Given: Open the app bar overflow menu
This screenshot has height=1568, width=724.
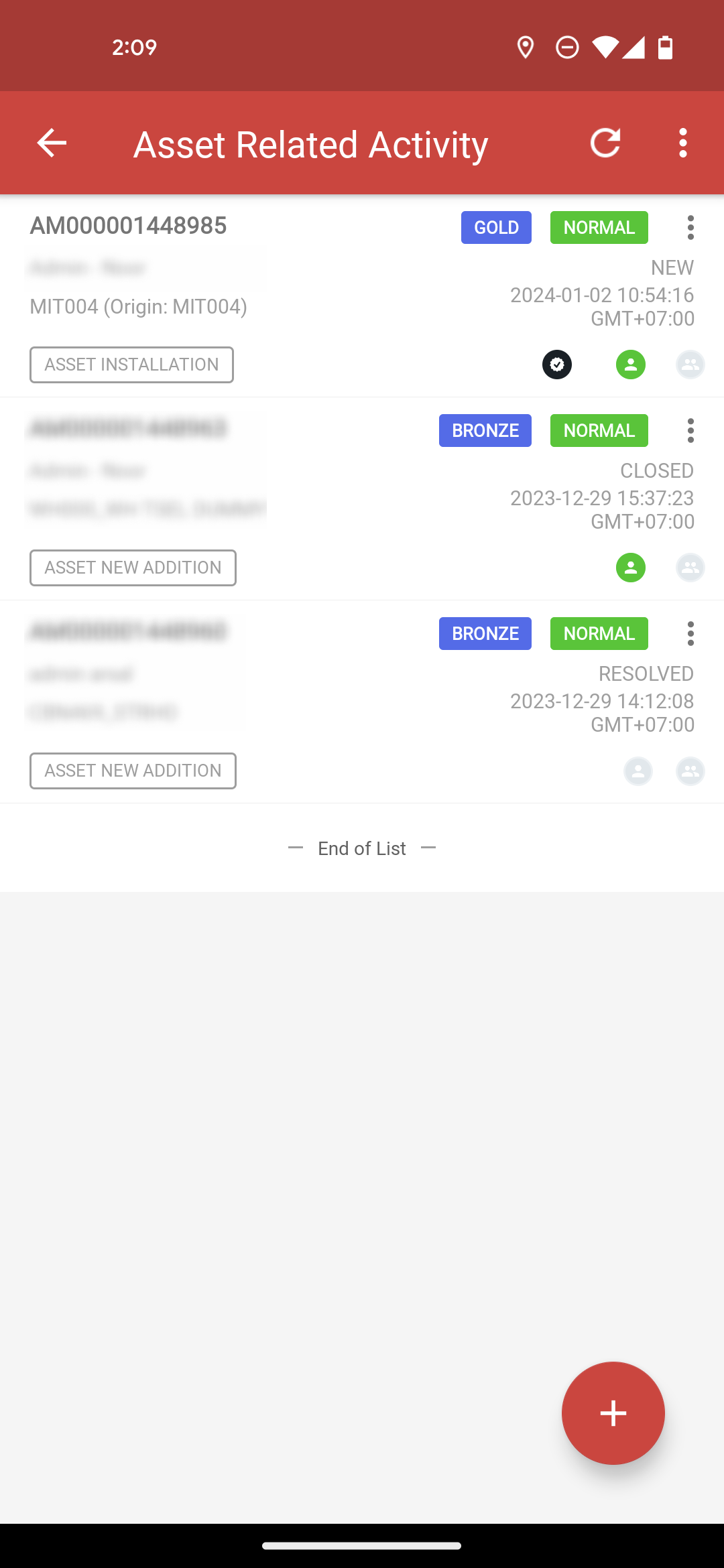Looking at the screenshot, I should 682,143.
